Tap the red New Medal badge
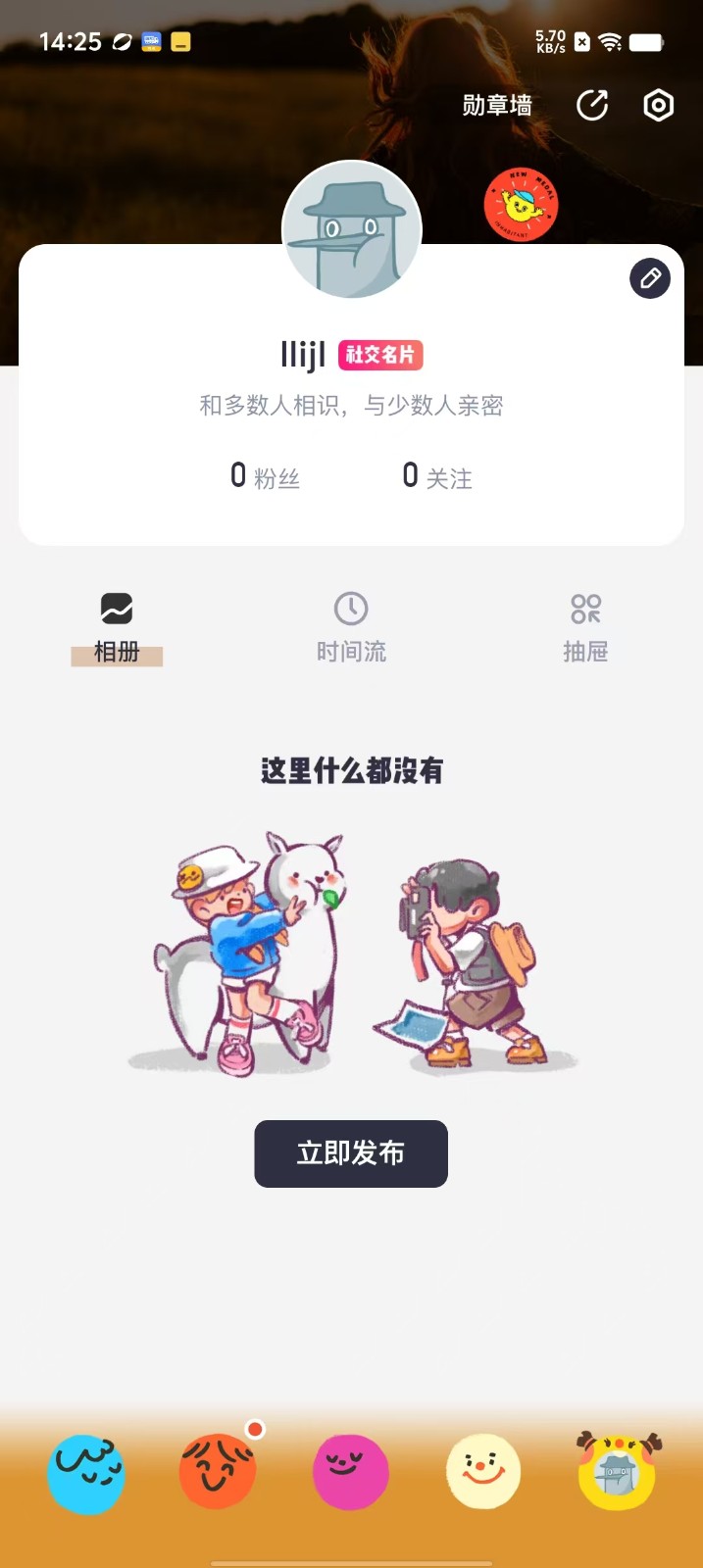This screenshot has width=703, height=1568. [x=521, y=205]
